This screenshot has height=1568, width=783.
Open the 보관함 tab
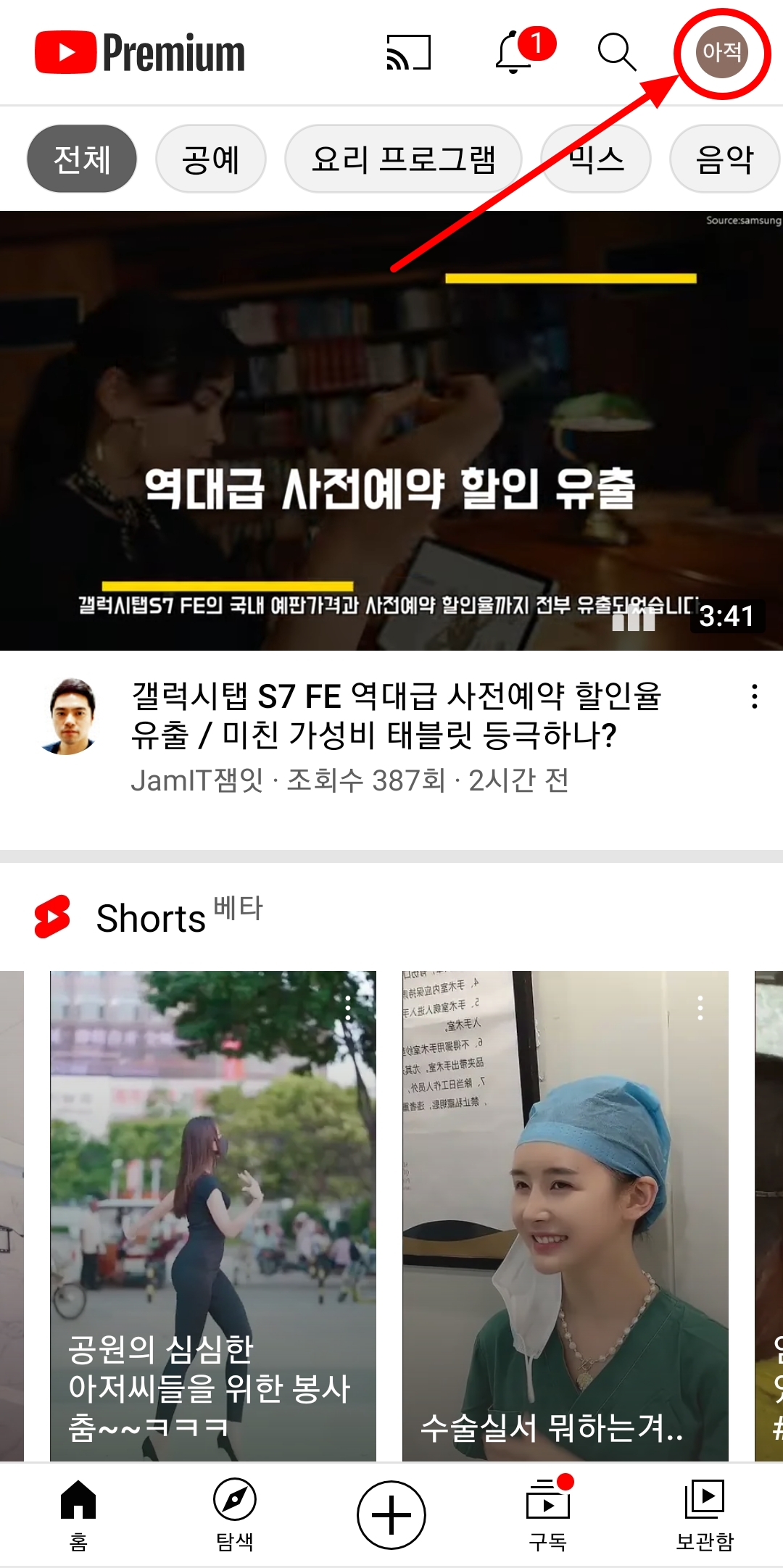click(x=704, y=1514)
